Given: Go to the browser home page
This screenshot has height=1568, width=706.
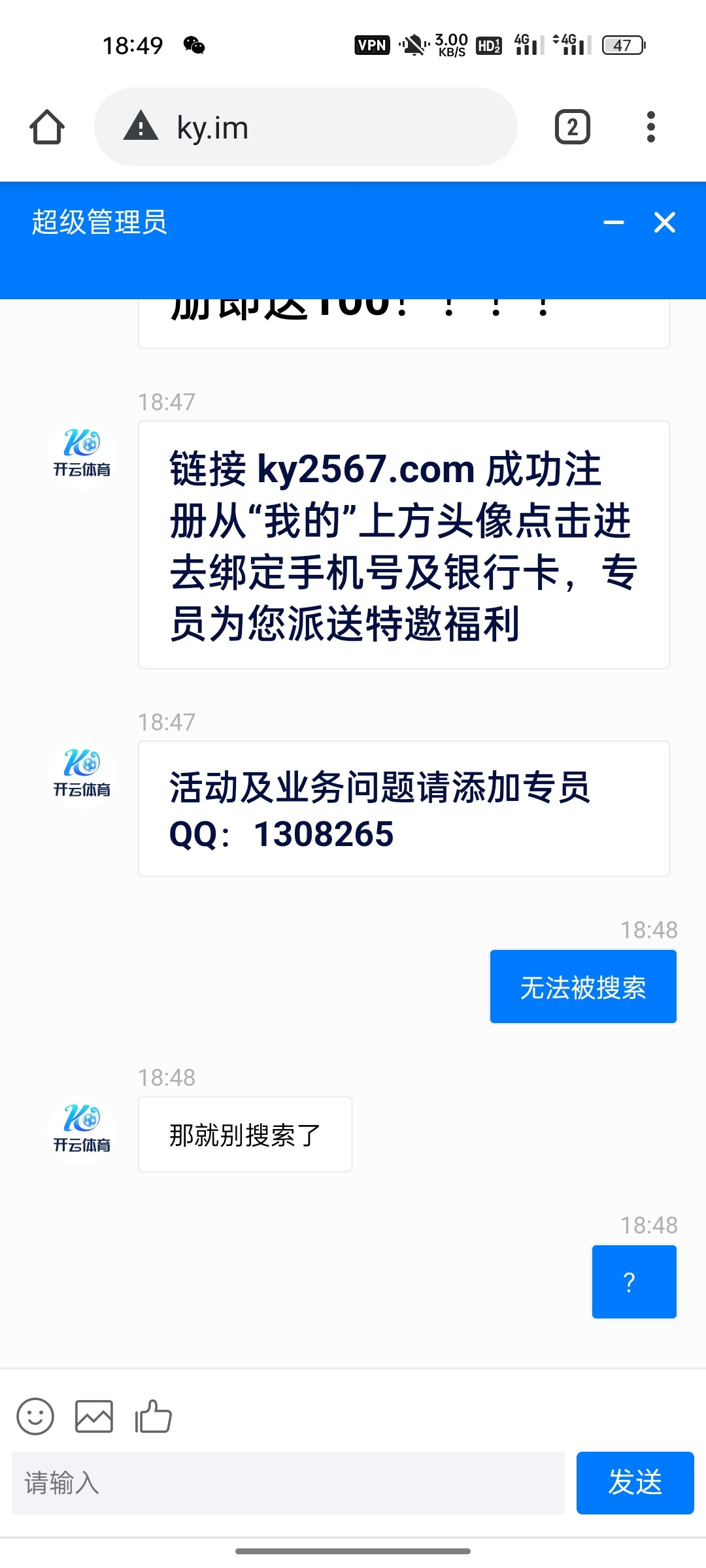Looking at the screenshot, I should 47,127.
